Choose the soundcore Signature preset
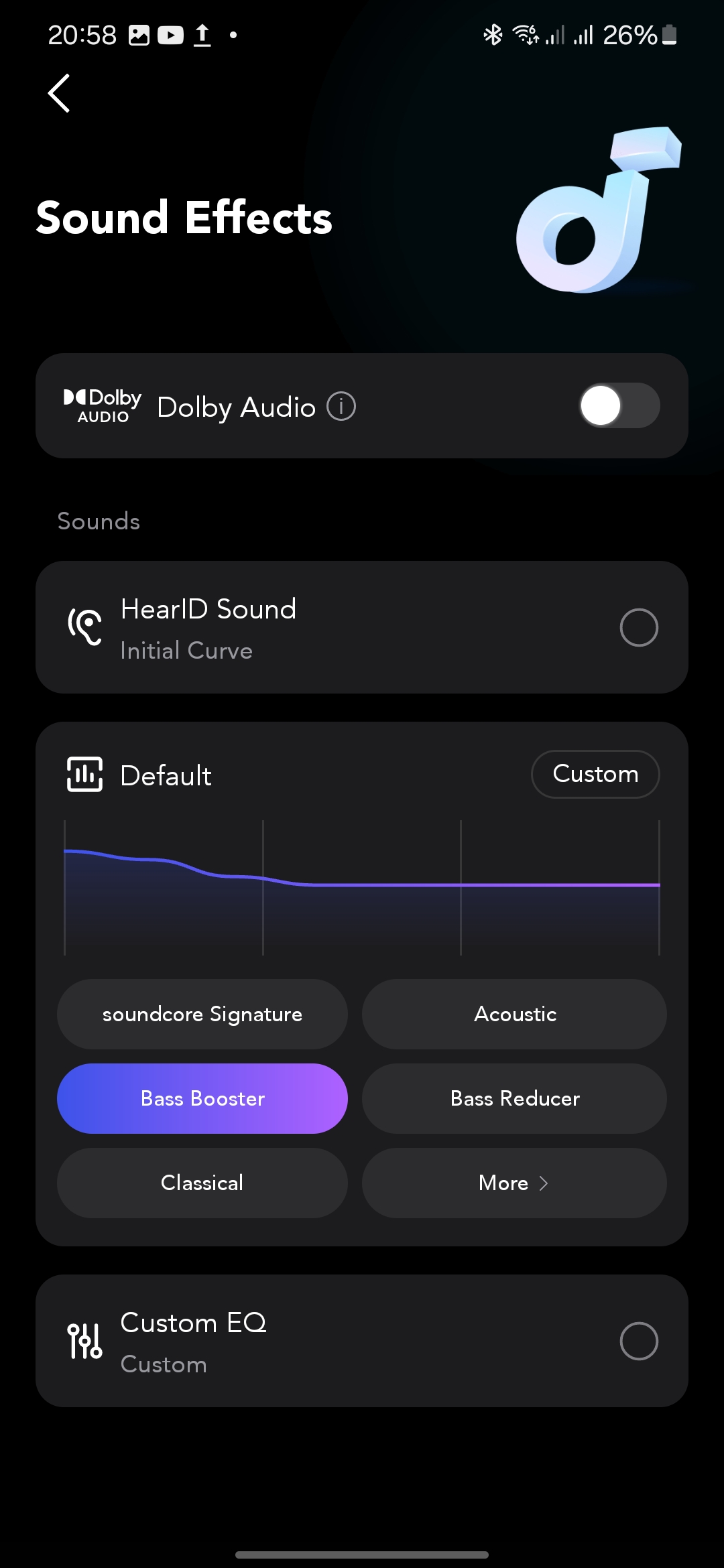Viewport: 724px width, 1568px height. tap(202, 1014)
